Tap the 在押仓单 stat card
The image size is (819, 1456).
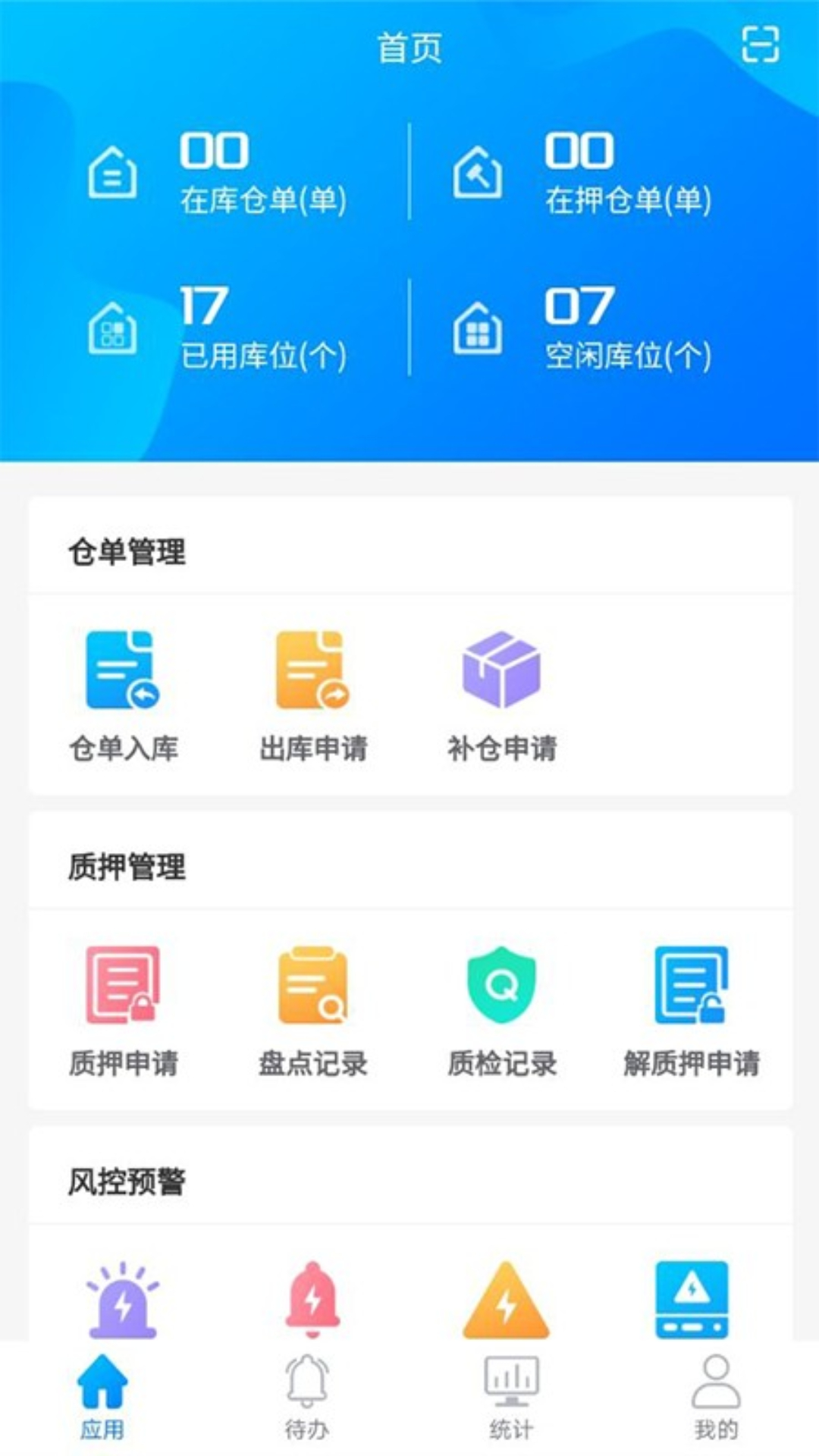pos(584,173)
